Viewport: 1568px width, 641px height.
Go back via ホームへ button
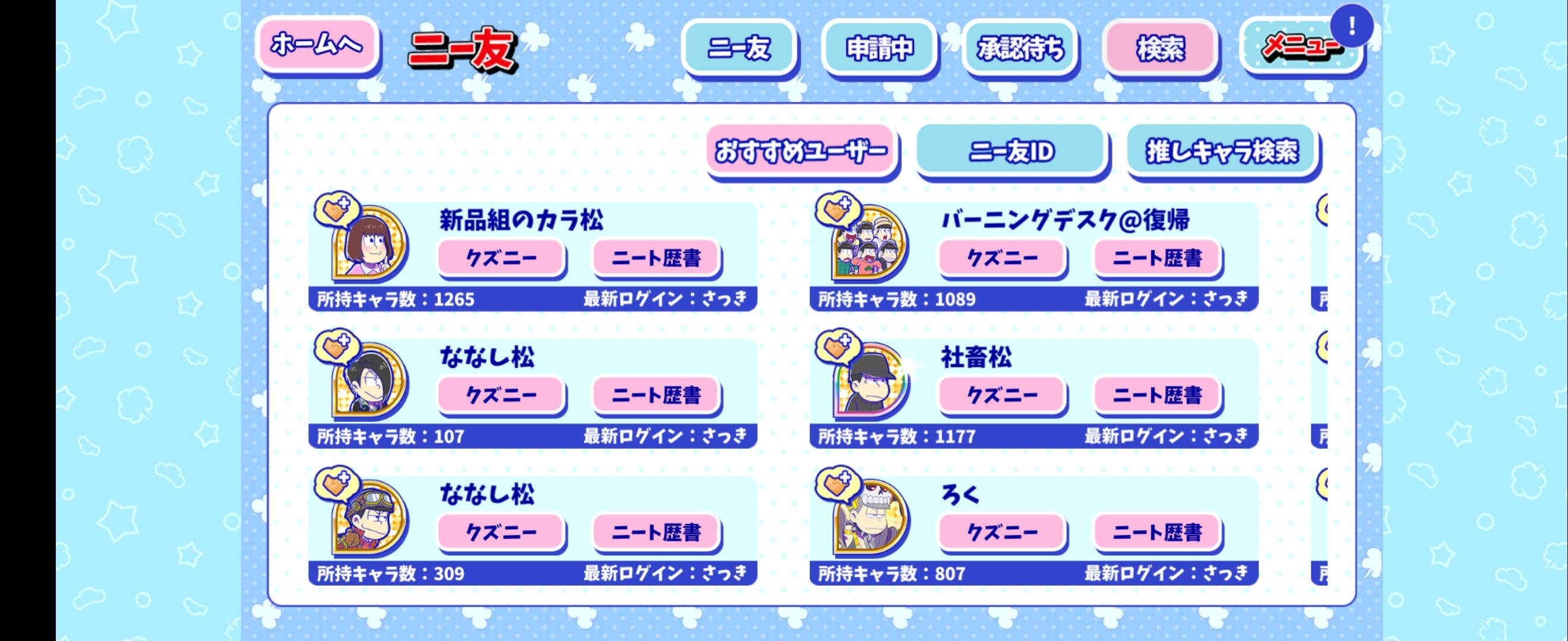click(x=317, y=44)
